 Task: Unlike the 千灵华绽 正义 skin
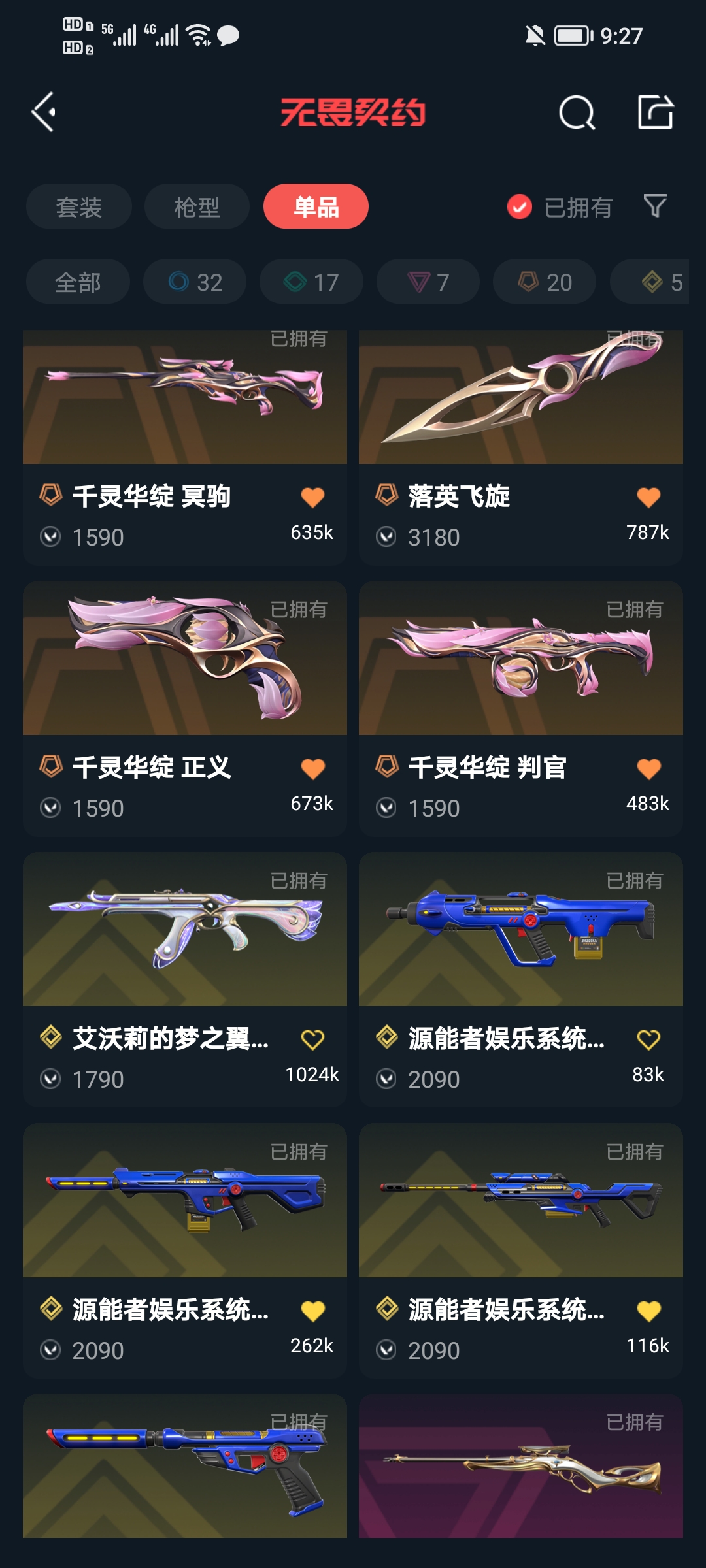(x=312, y=769)
